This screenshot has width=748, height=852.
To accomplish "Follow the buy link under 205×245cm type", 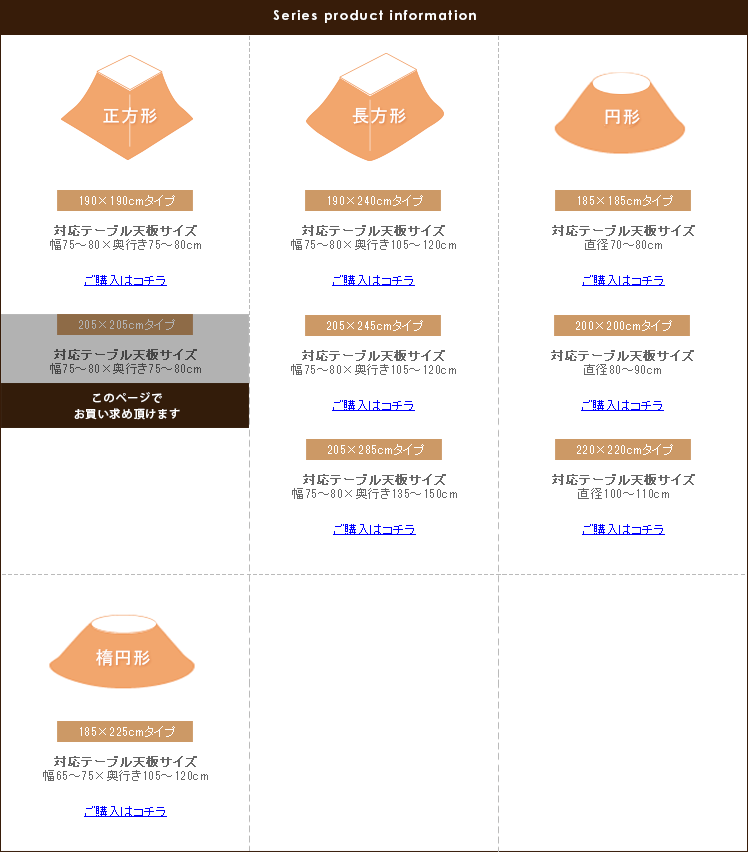I will 373,406.
